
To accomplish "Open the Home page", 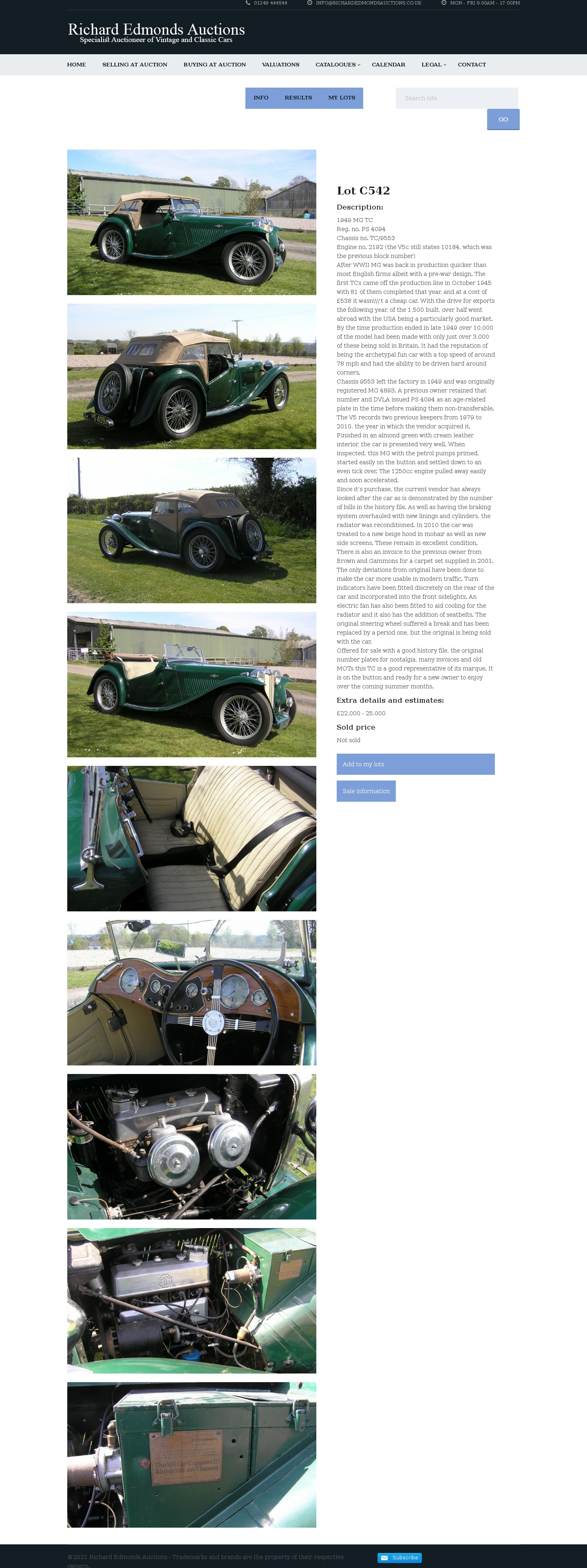I will pos(76,64).
